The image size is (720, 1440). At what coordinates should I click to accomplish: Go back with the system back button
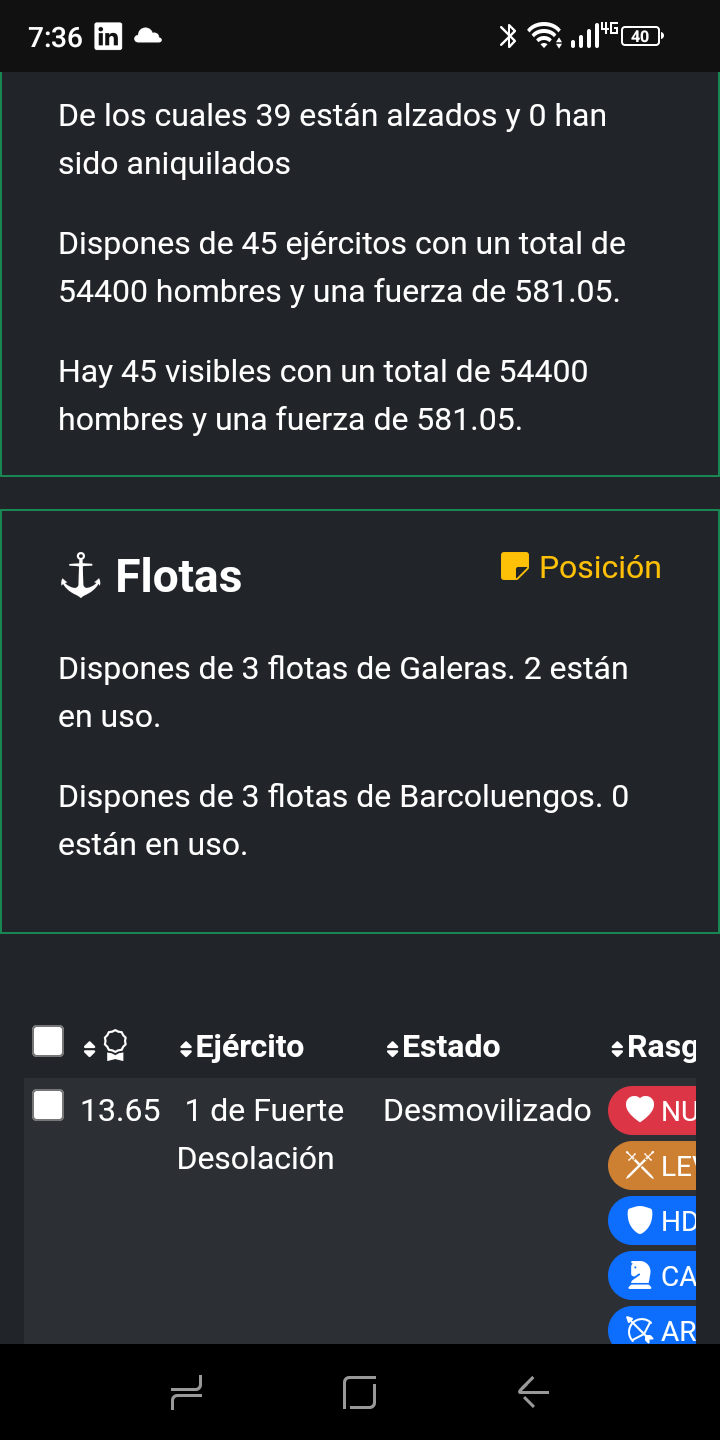pyautogui.click(x=533, y=1392)
